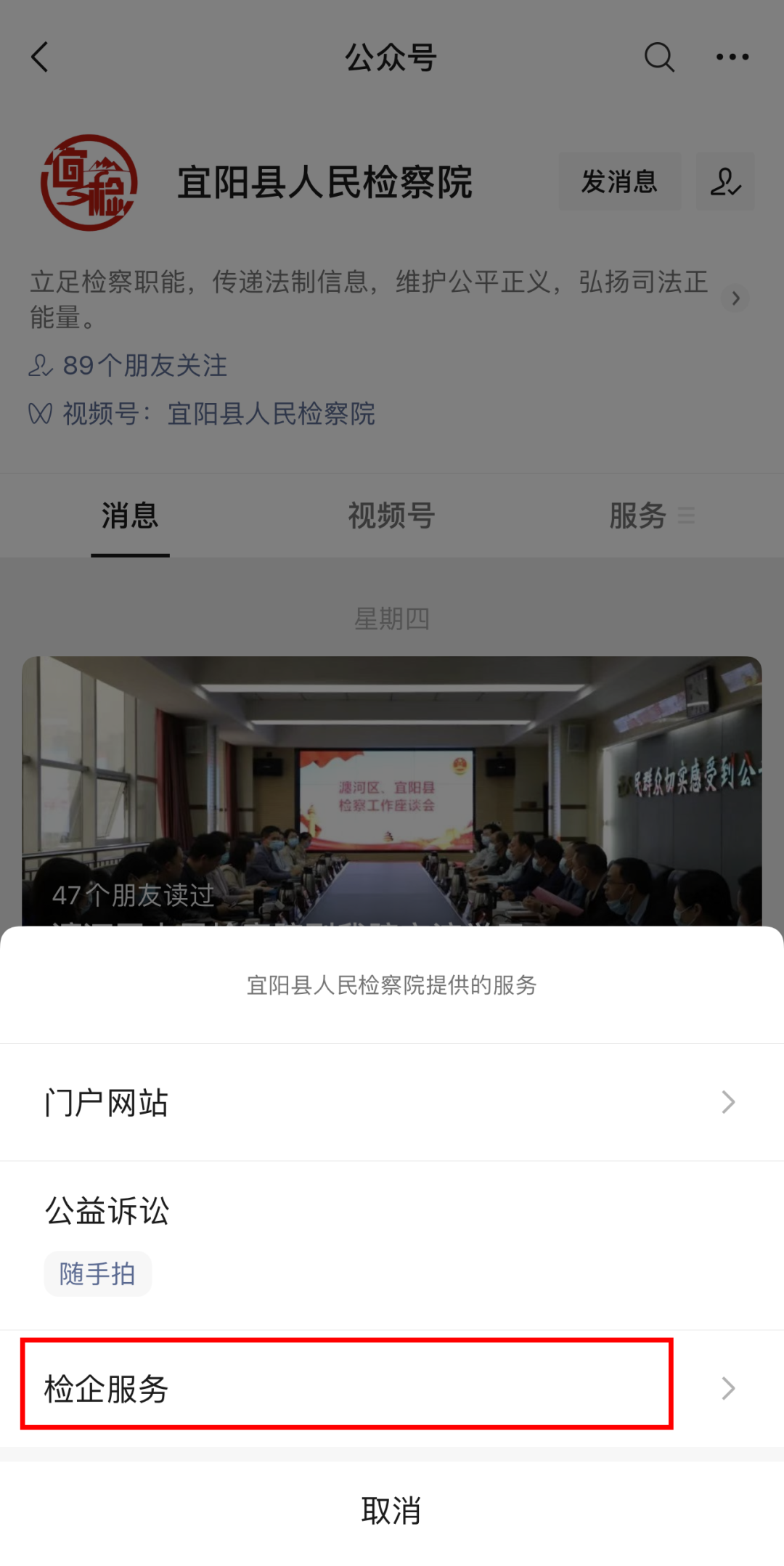Tap the 随手拍 chip under 公益诉讼

coord(98,1274)
